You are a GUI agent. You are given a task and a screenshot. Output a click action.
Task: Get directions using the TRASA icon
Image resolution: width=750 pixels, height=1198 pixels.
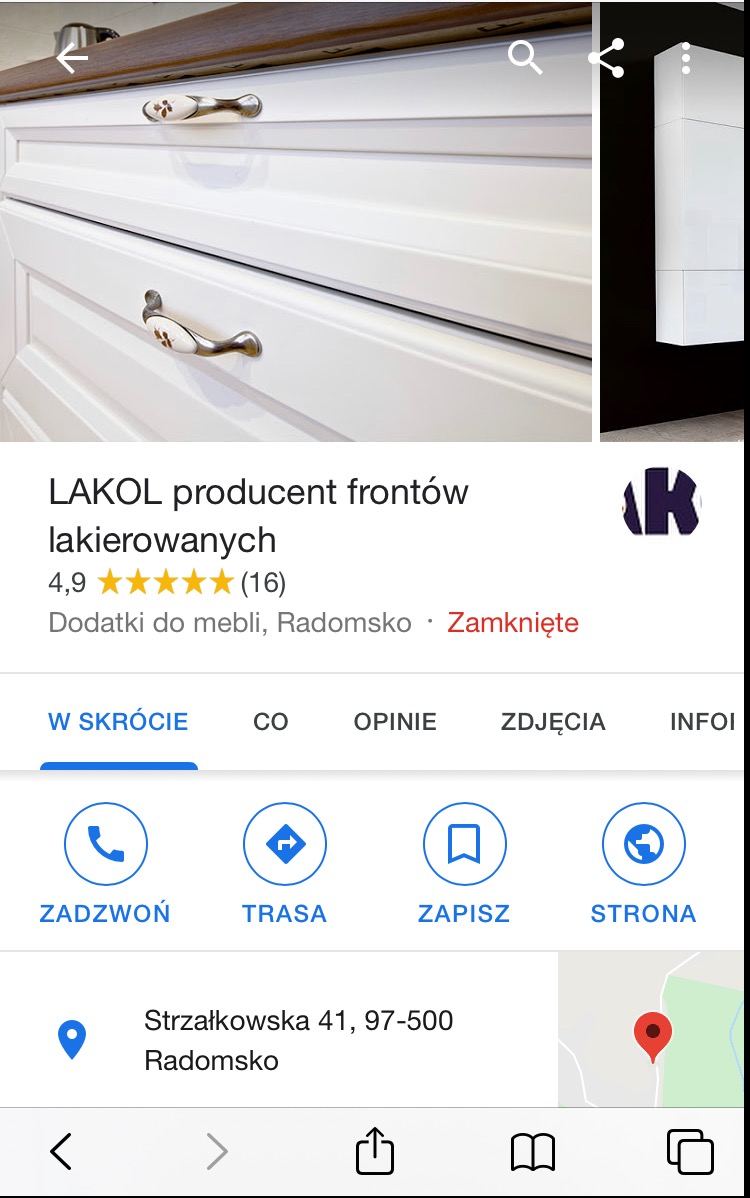pos(284,843)
